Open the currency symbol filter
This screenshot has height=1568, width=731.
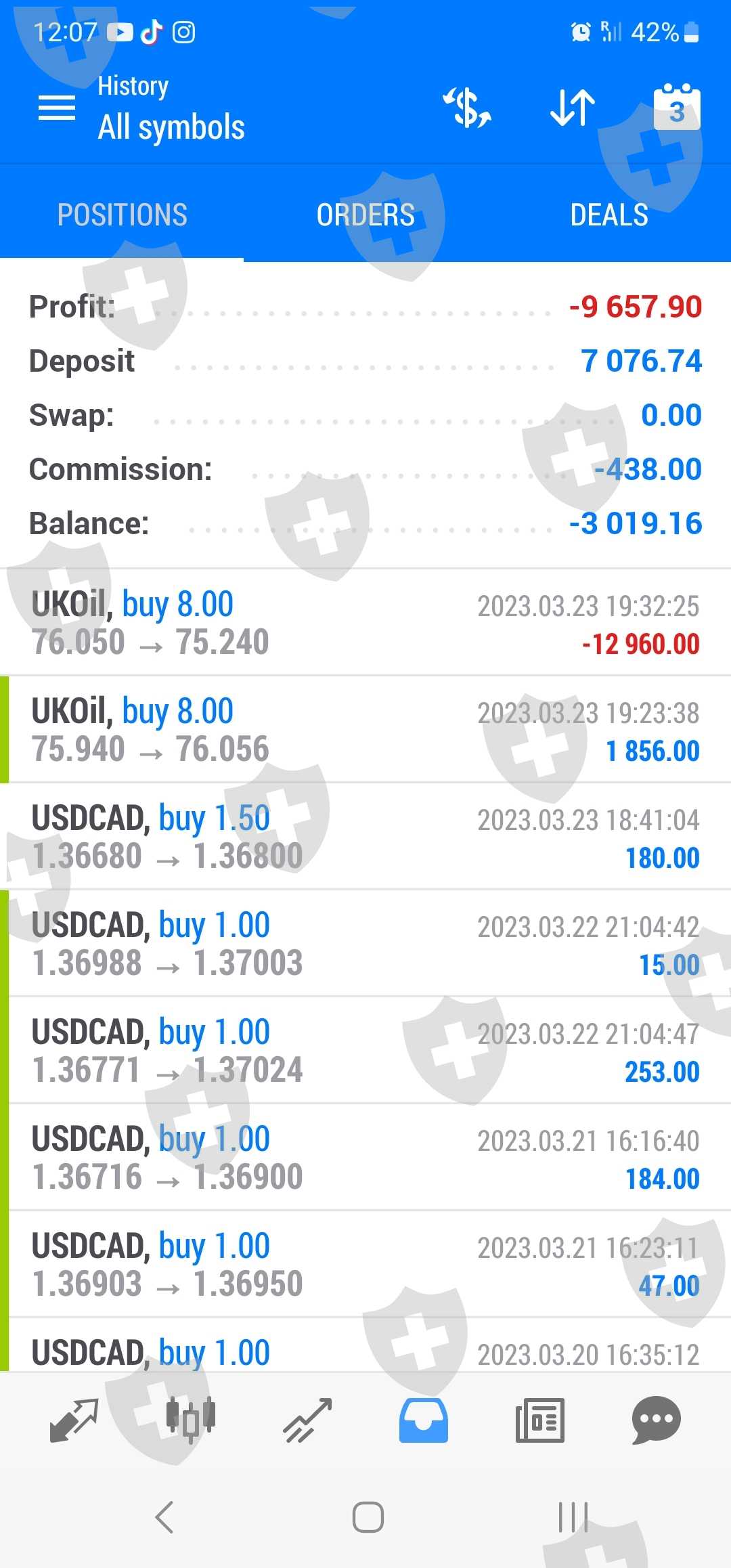click(x=466, y=108)
